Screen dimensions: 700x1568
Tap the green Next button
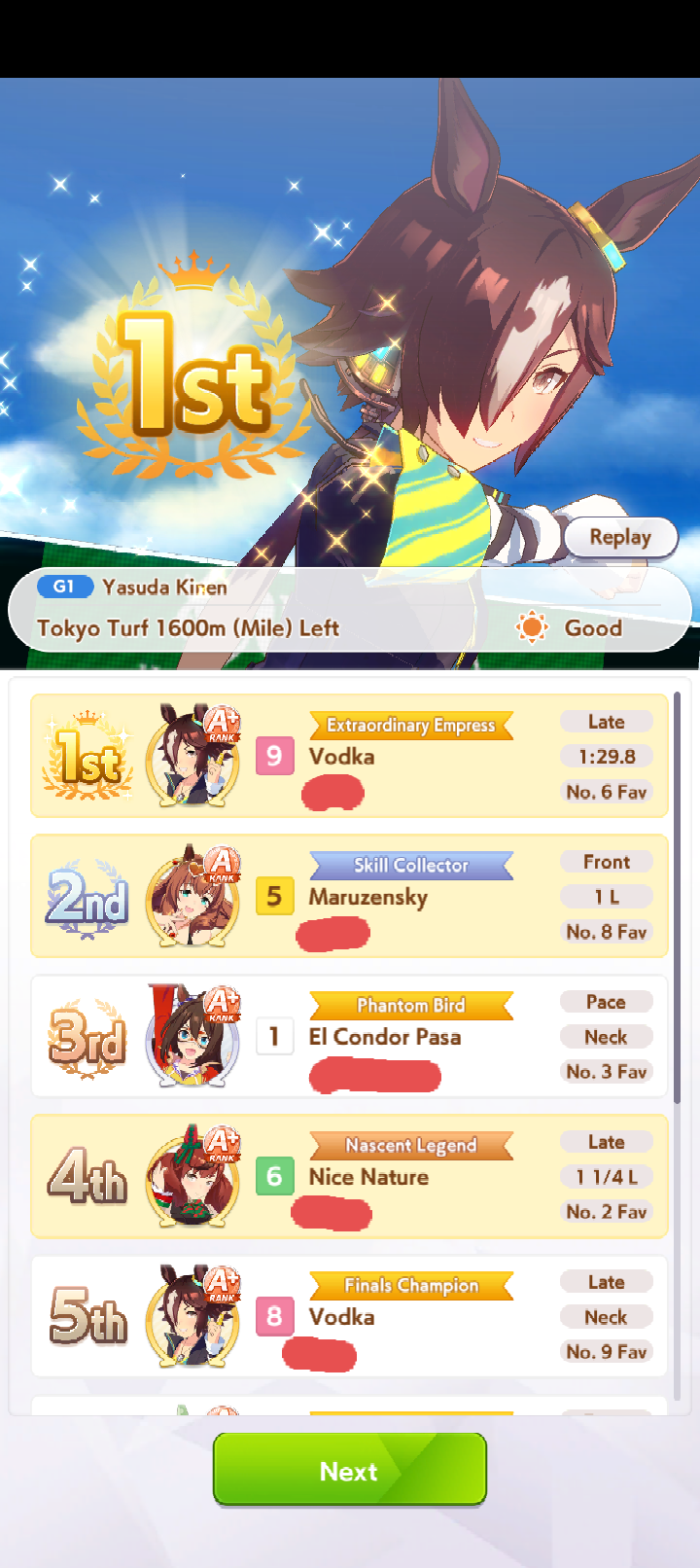[350, 1470]
